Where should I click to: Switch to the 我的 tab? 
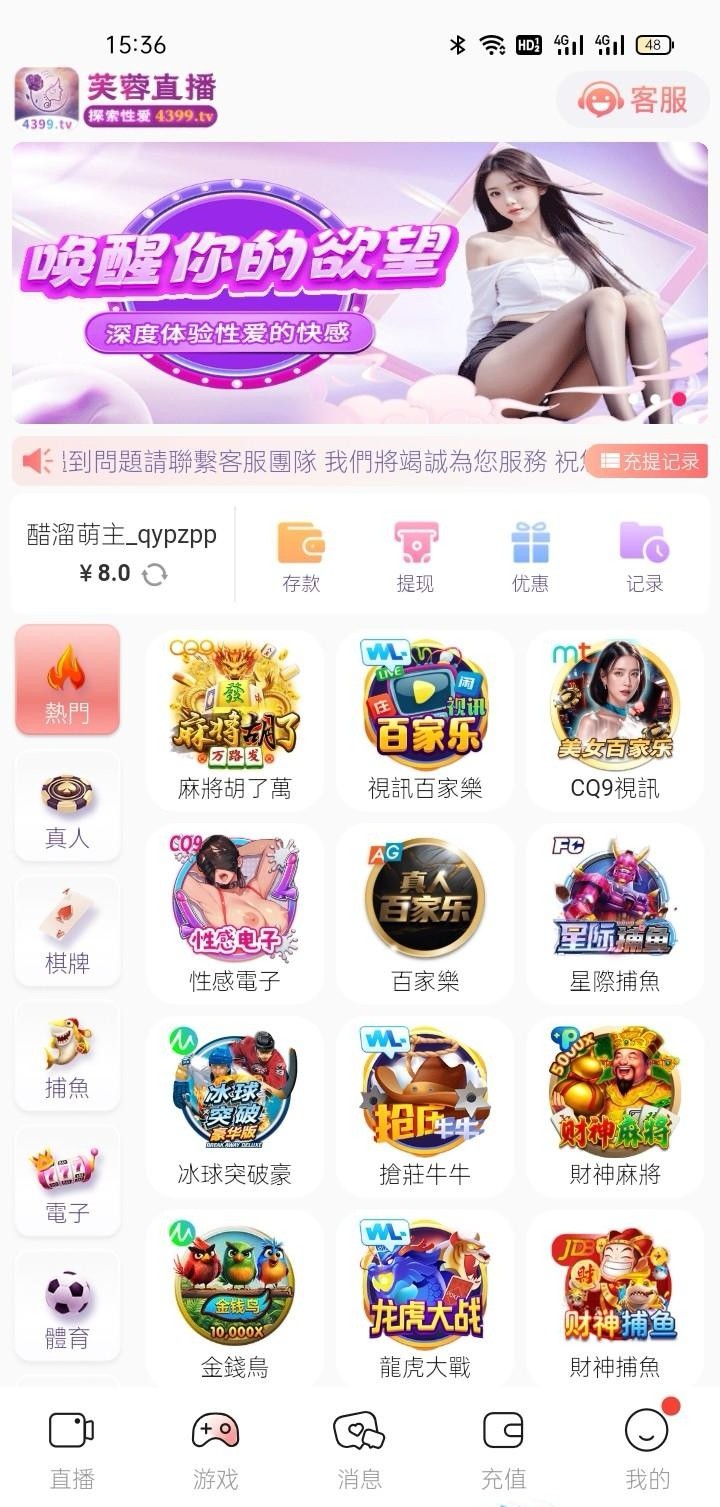click(647, 1448)
